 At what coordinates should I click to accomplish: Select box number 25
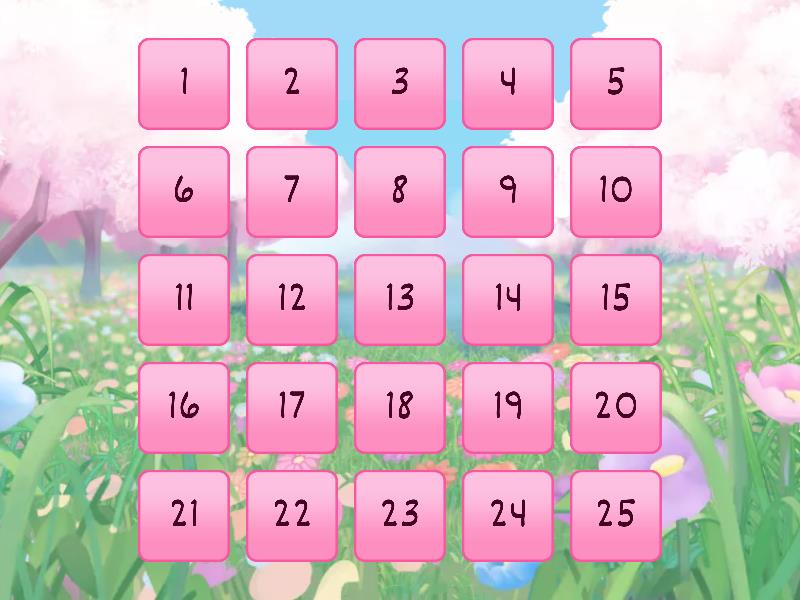pos(616,516)
